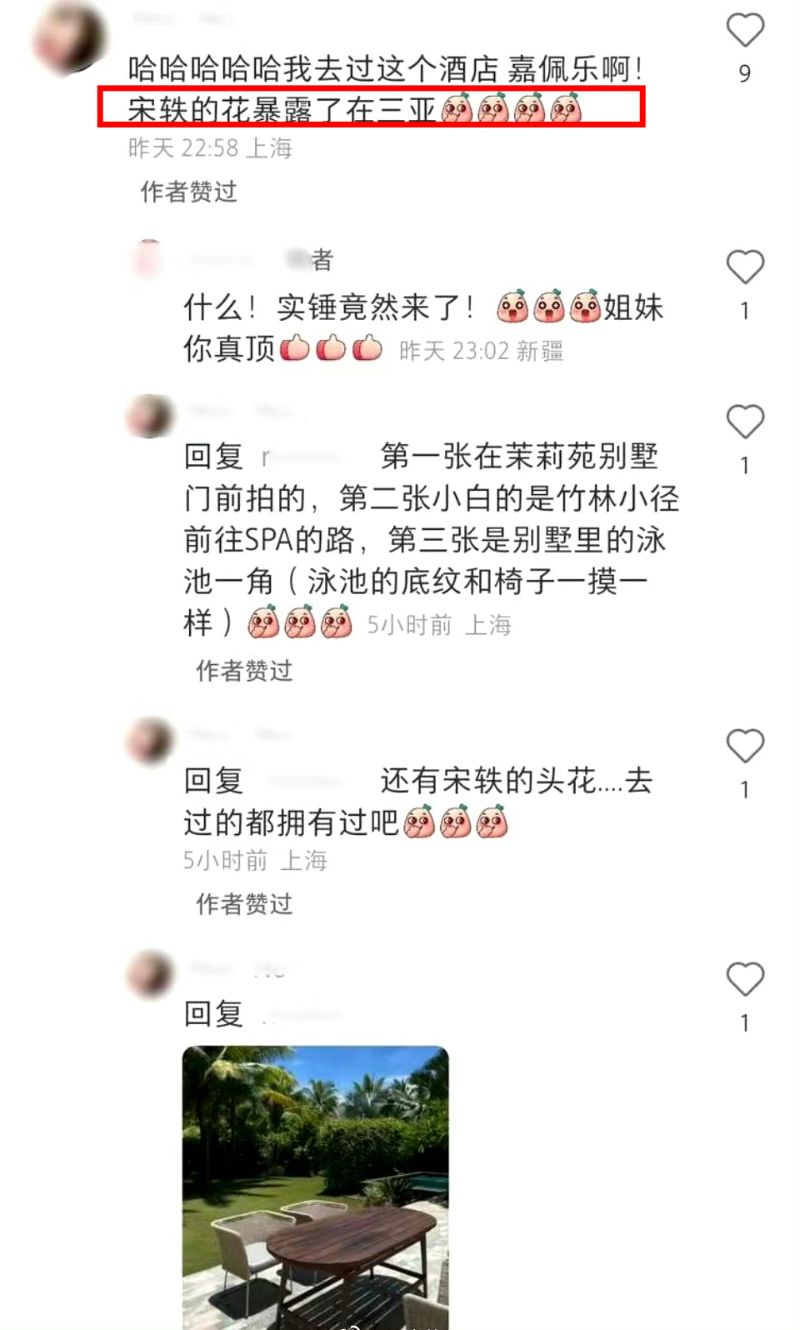Like the reply containing the garden photo
800x1330 pixels.
click(x=744, y=979)
